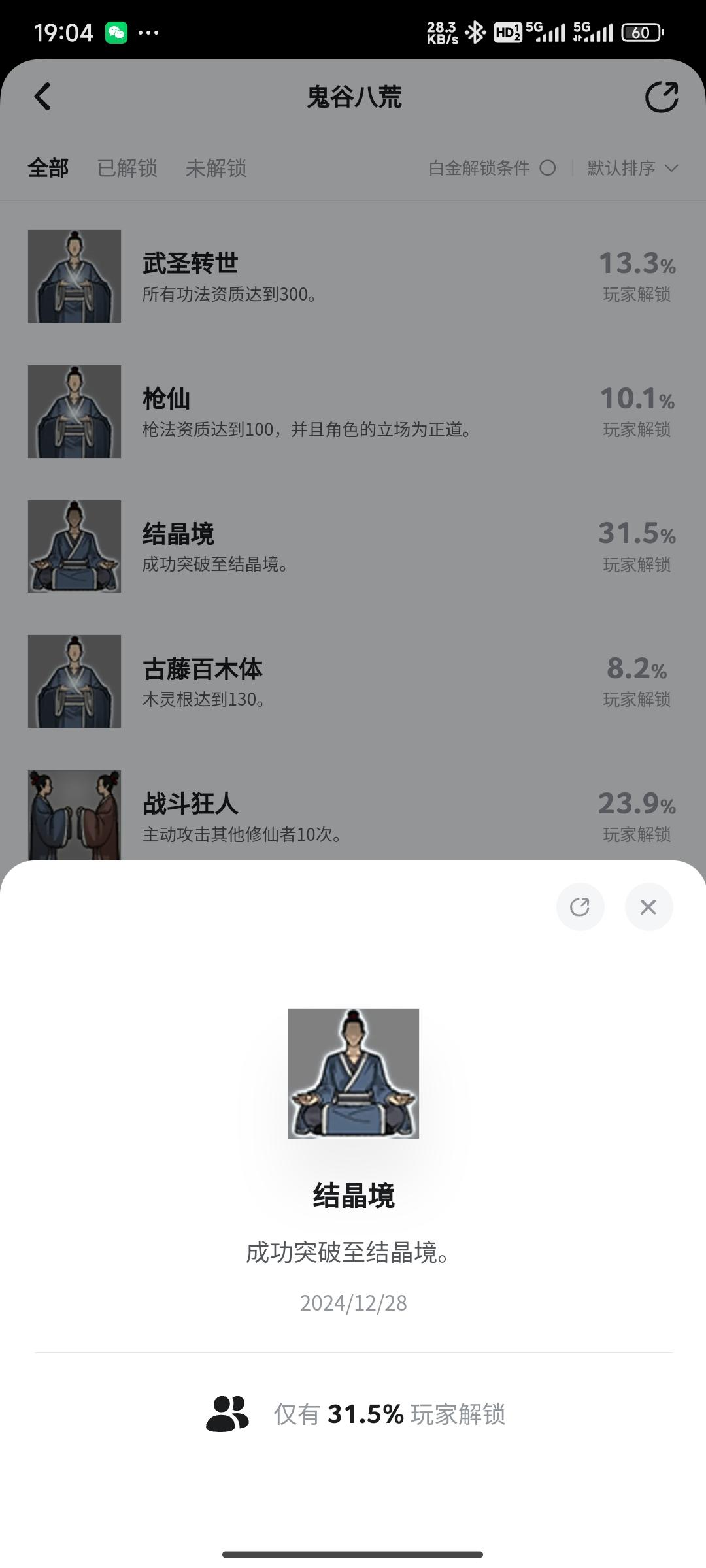706x1568 pixels.
Task: Switch to the 未解锁 tab
Action: pyautogui.click(x=216, y=169)
